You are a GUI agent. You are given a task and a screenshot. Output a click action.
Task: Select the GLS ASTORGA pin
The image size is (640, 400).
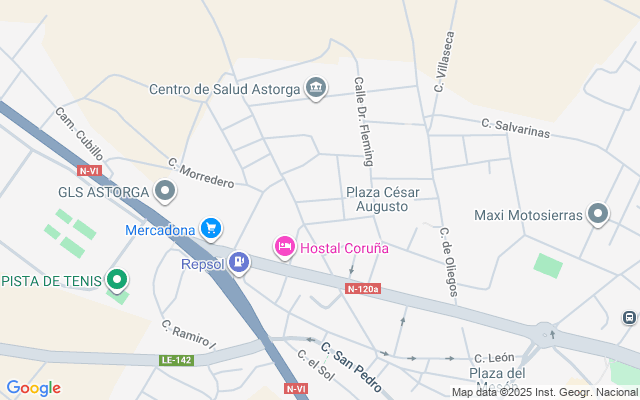click(165, 191)
